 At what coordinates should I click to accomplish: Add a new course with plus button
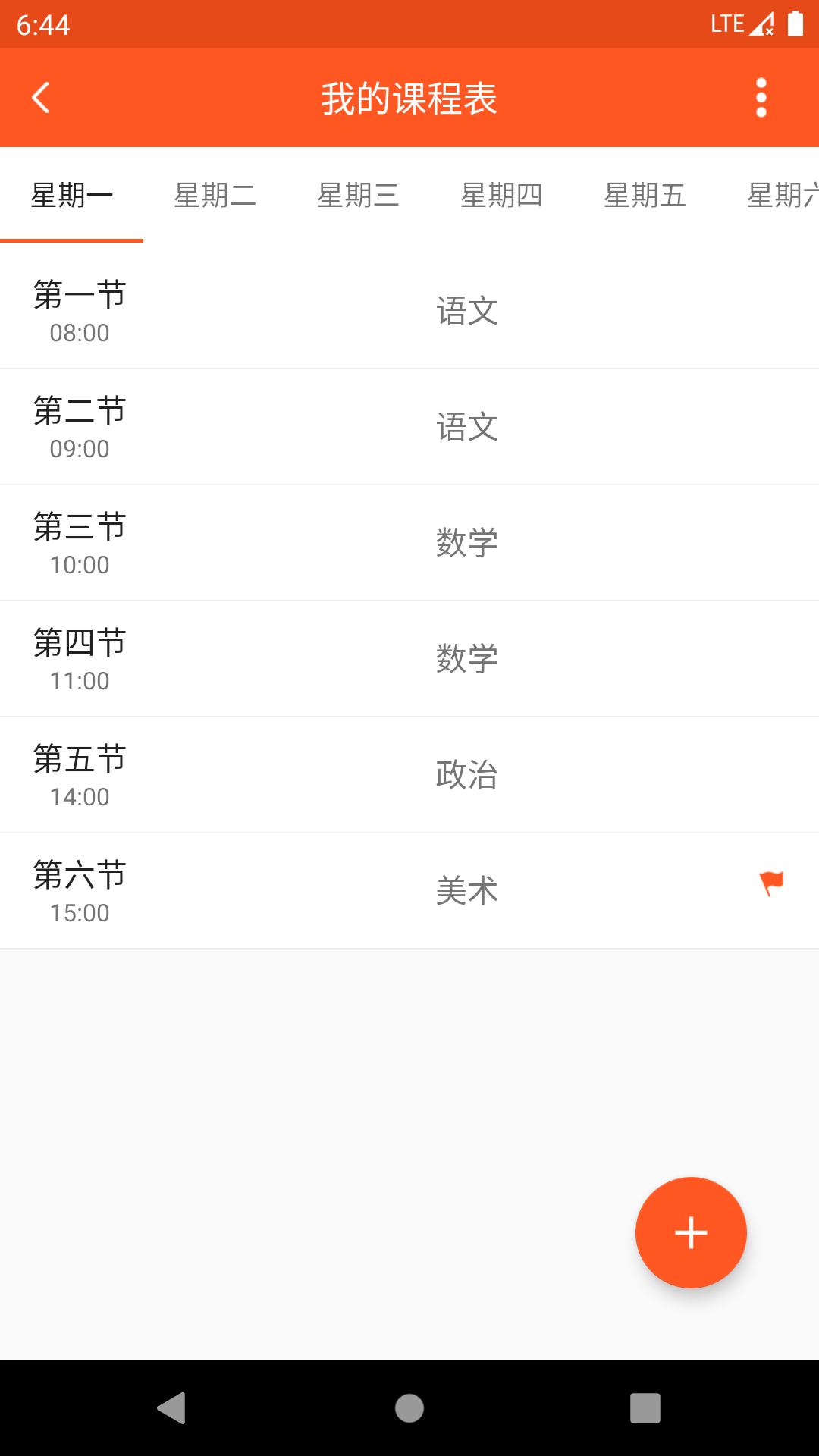[691, 1232]
